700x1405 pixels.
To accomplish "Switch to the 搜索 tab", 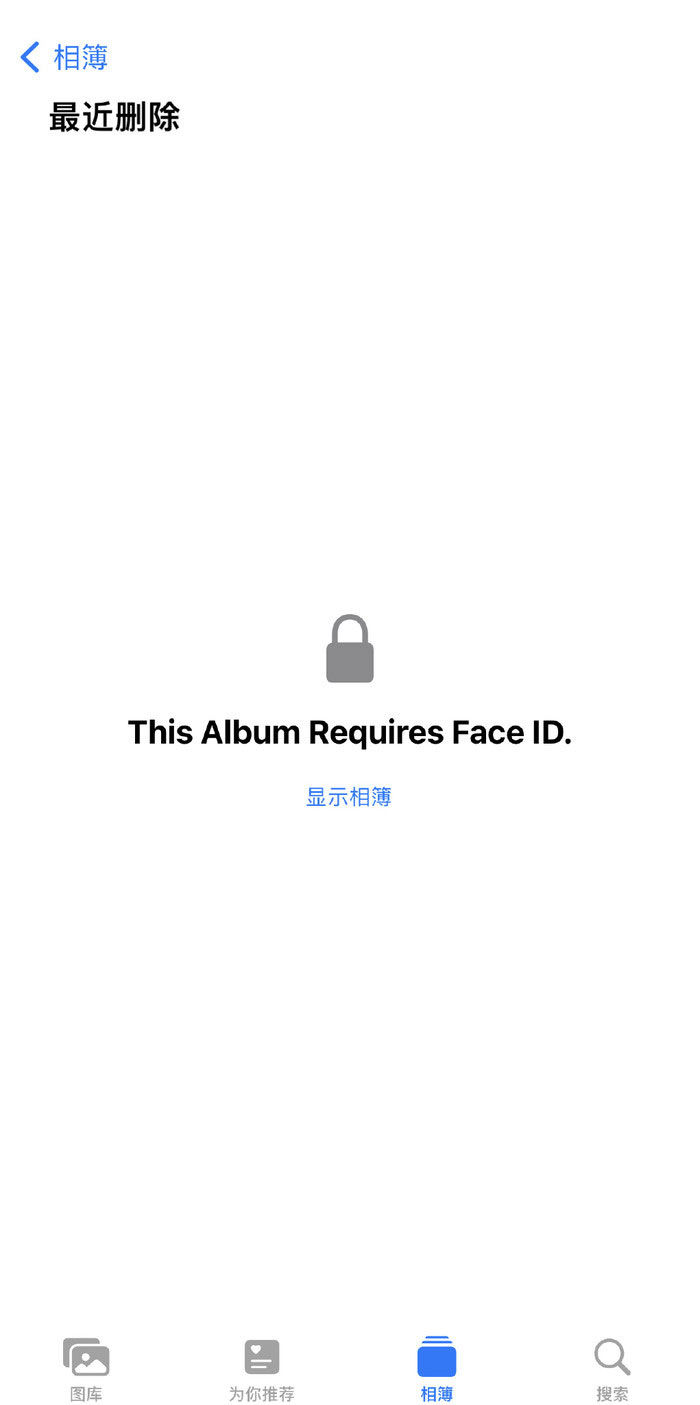I will [612, 1369].
